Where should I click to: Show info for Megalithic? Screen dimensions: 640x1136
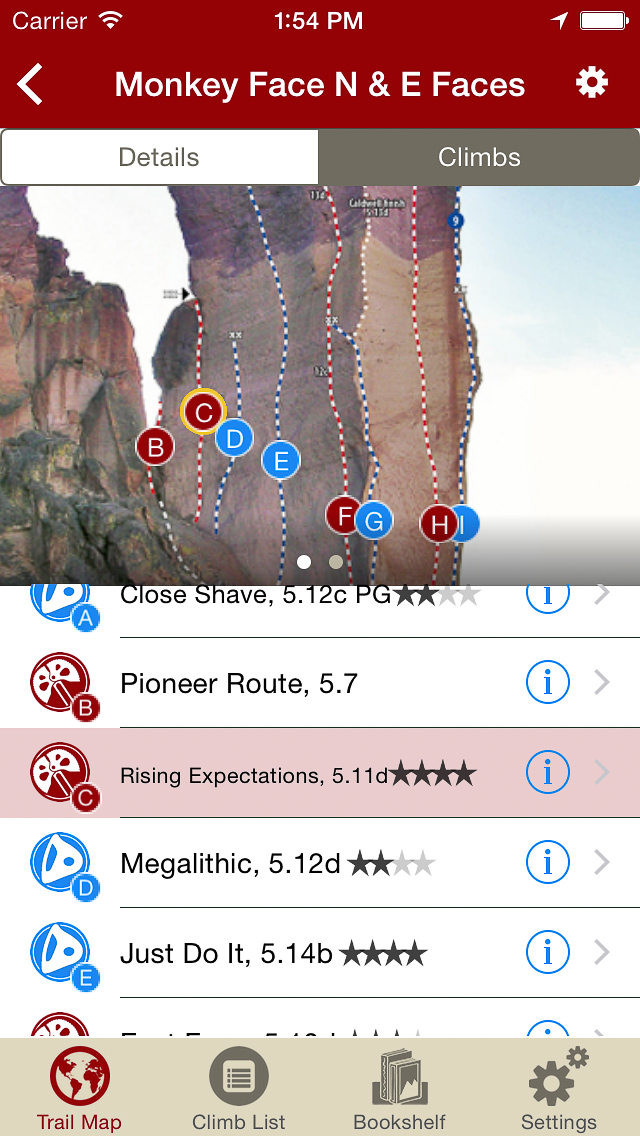(547, 863)
